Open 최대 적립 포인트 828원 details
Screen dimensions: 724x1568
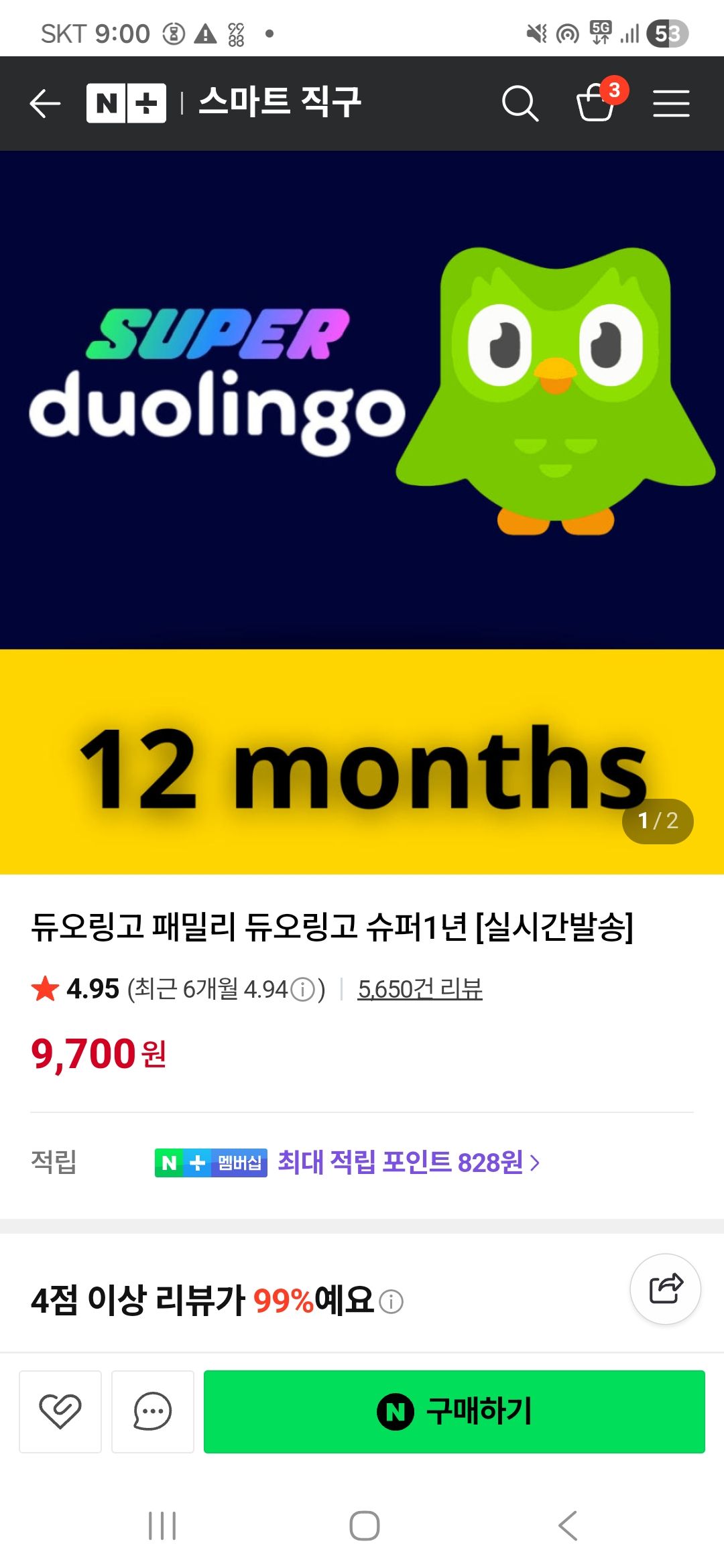tap(408, 1162)
